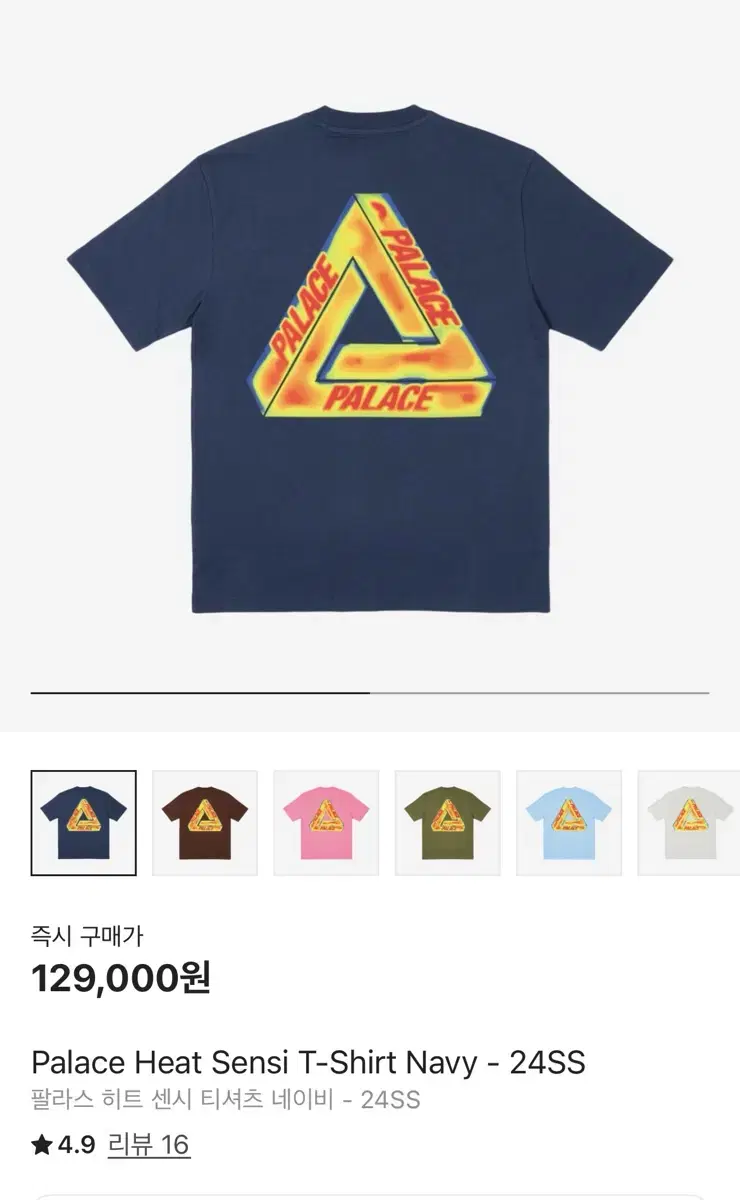The width and height of the screenshot is (740, 1200).
Task: Select the navy t-shirt color thumbnail
Action: pyautogui.click(x=83, y=820)
